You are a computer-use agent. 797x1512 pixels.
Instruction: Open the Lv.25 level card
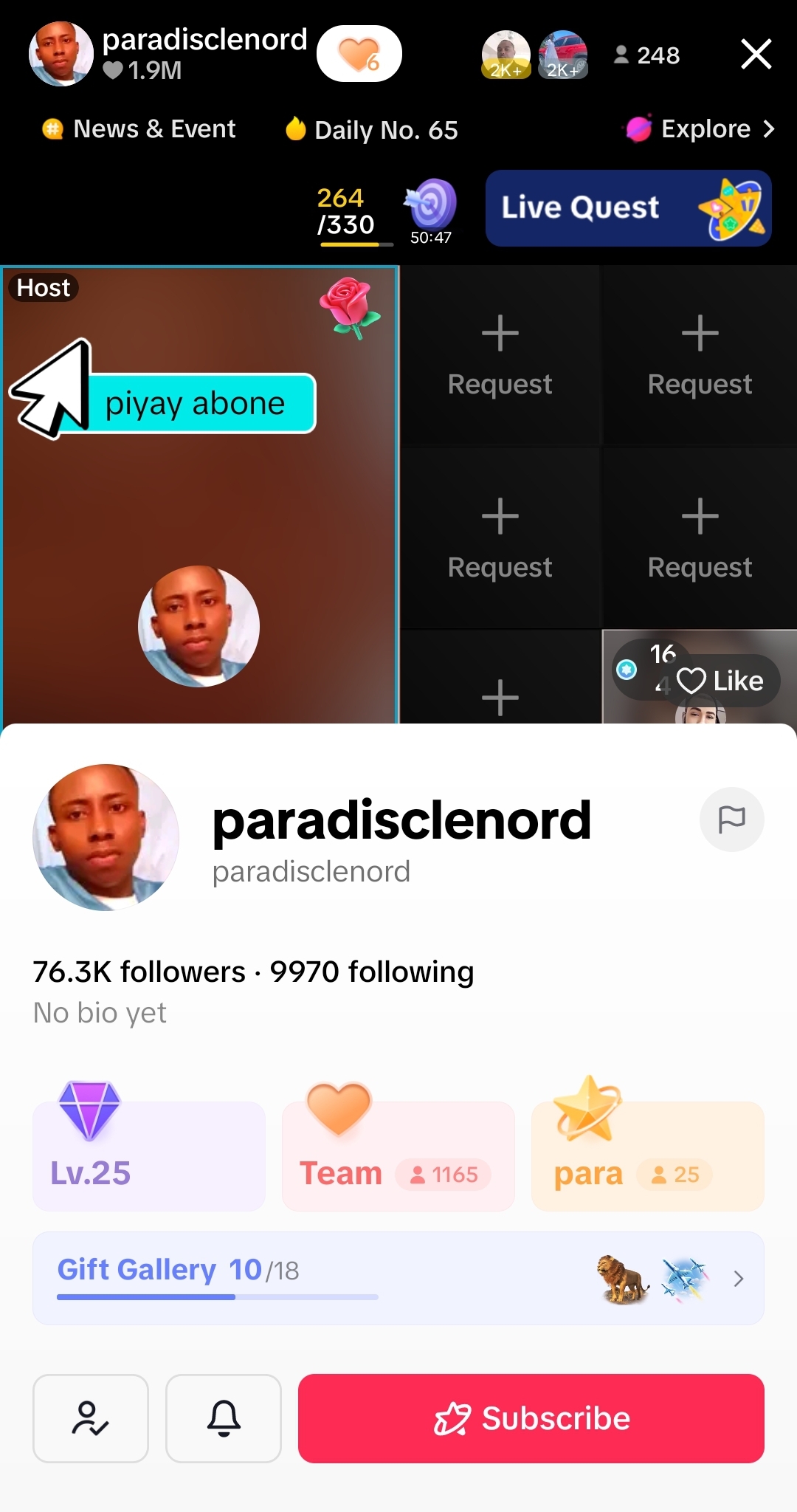148,1155
